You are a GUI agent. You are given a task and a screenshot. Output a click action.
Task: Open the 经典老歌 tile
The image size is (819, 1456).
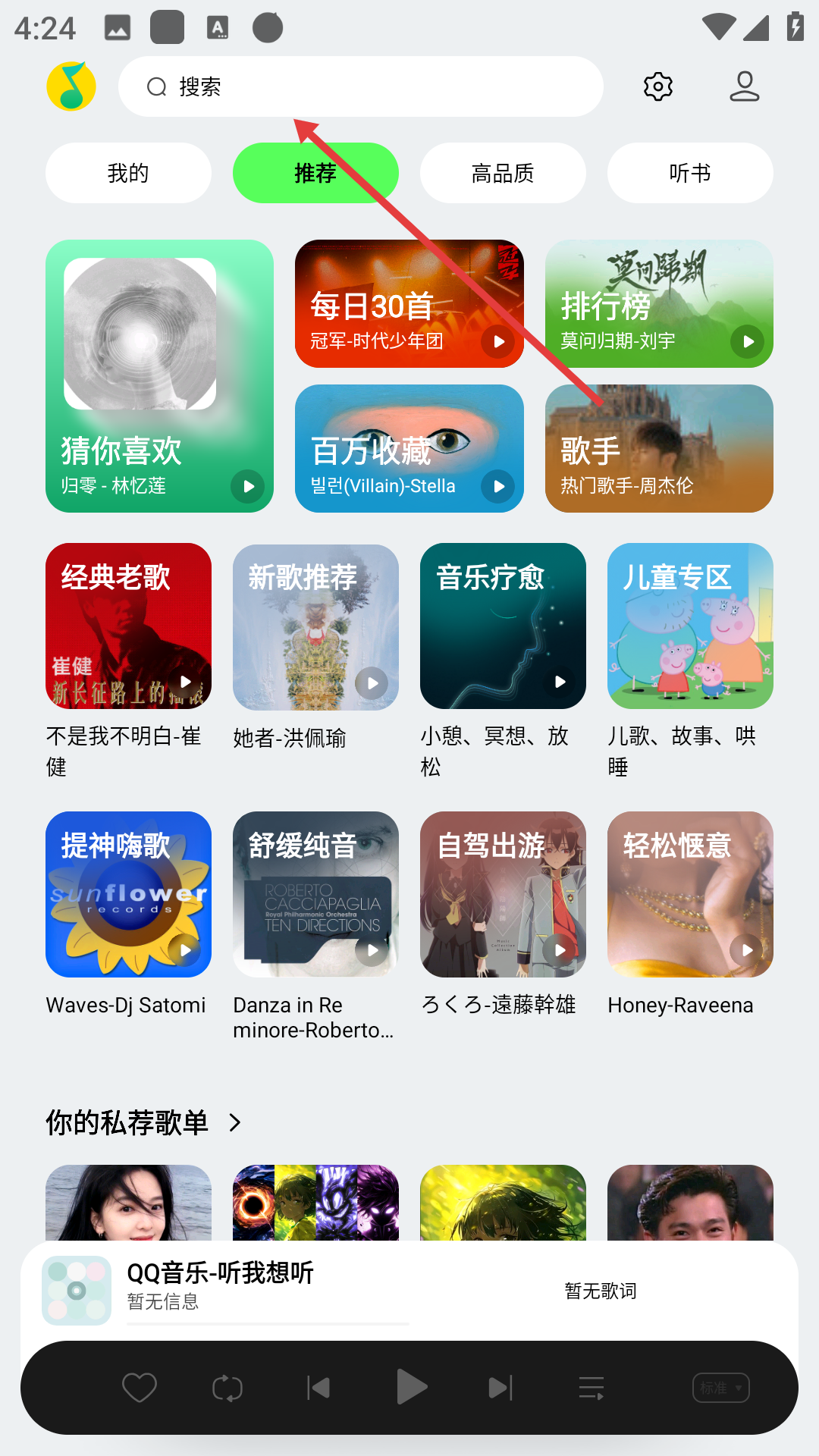click(128, 626)
